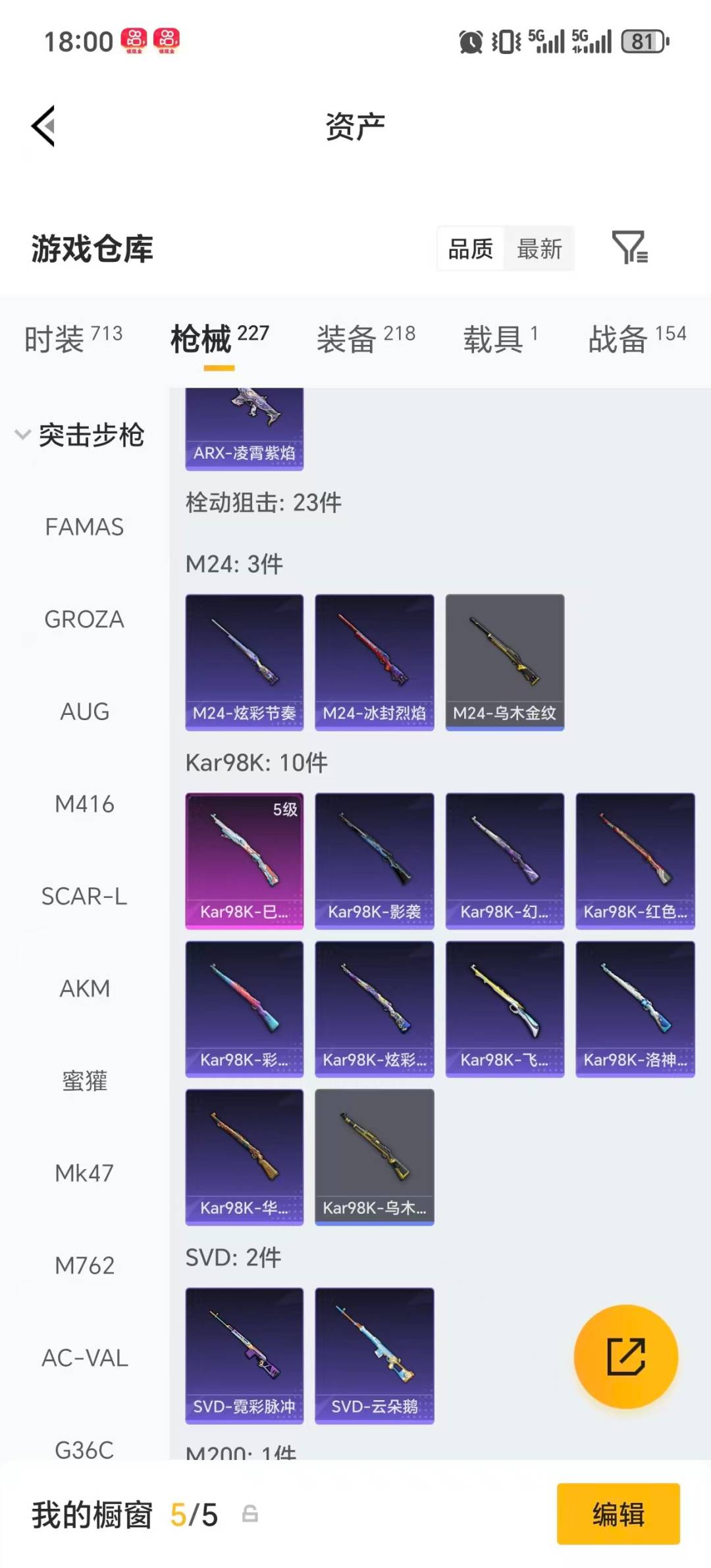Screen dimensions: 711x1568
Task: Select the level-5 Kar98K skin marked 5级
Action: pos(244,860)
